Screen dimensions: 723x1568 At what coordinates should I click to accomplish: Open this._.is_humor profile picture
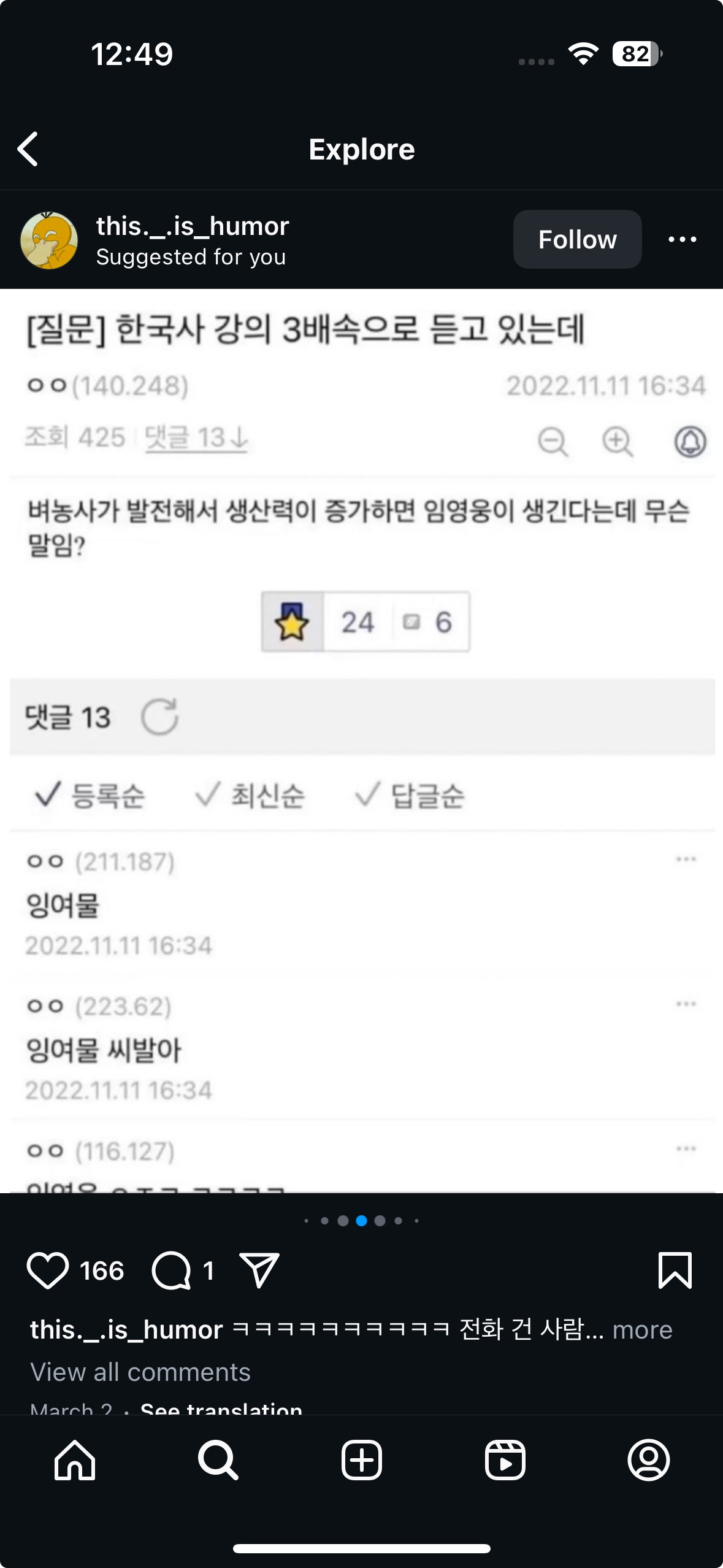tap(49, 240)
